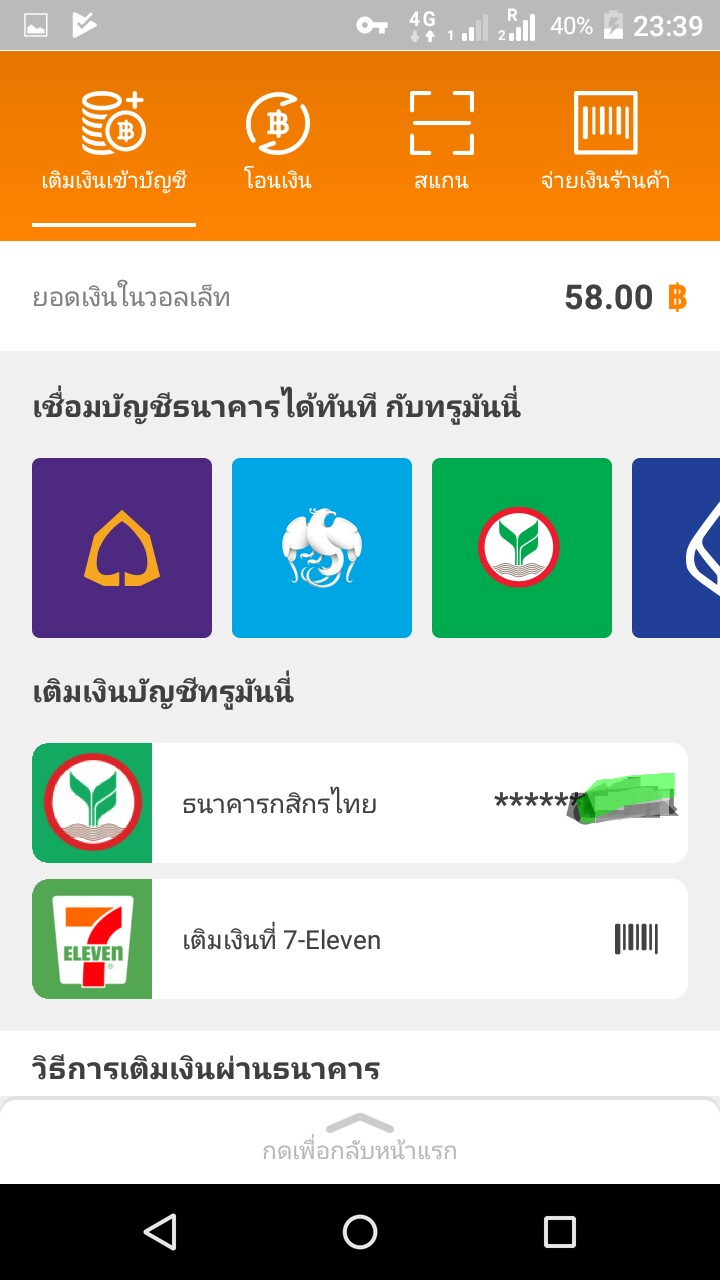Link the light blue Krungthai bank tile
Image resolution: width=720 pixels, height=1280 pixels.
point(322,548)
